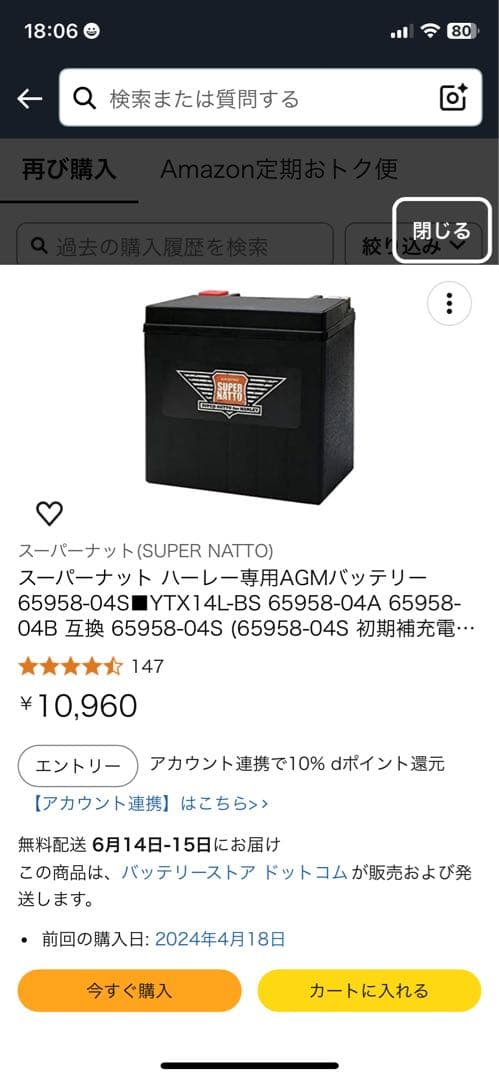
Task: Add item with カートに入れる button
Action: tap(369, 990)
